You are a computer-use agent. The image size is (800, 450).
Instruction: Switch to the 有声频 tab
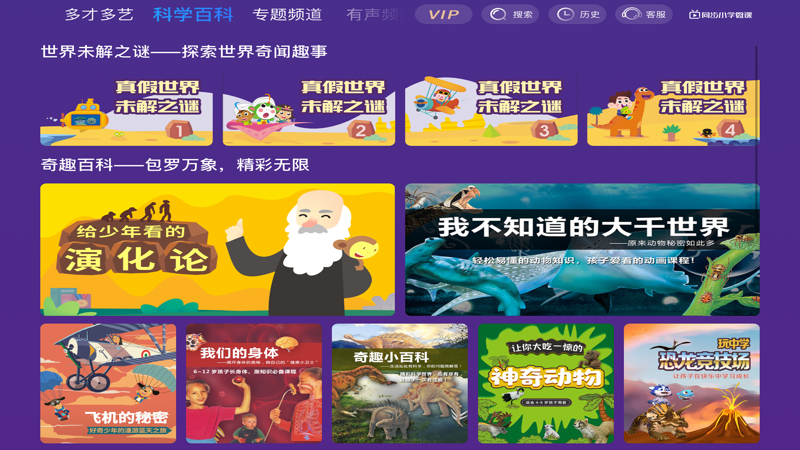pos(372,15)
